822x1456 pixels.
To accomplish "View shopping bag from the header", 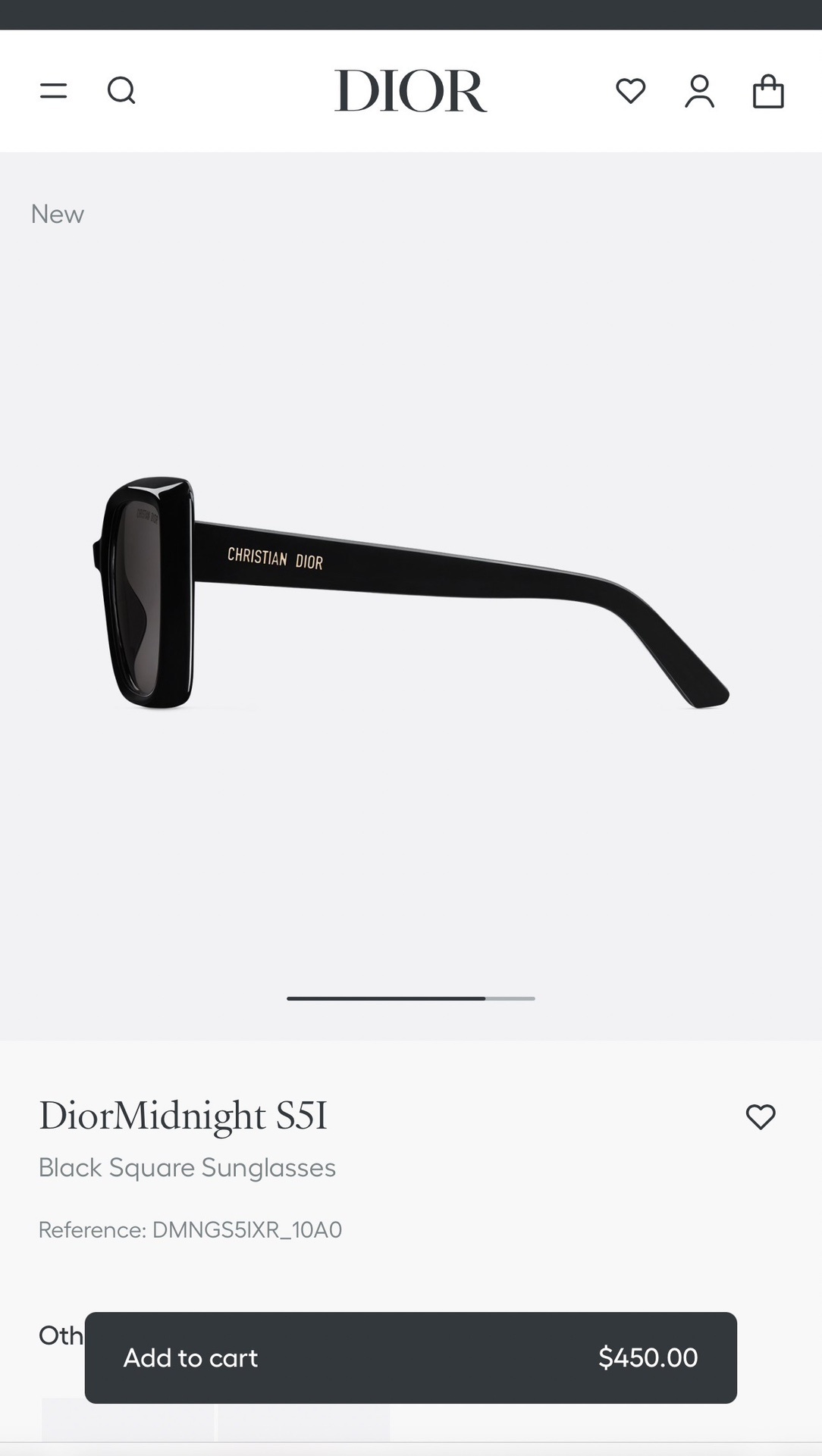I will coord(769,91).
